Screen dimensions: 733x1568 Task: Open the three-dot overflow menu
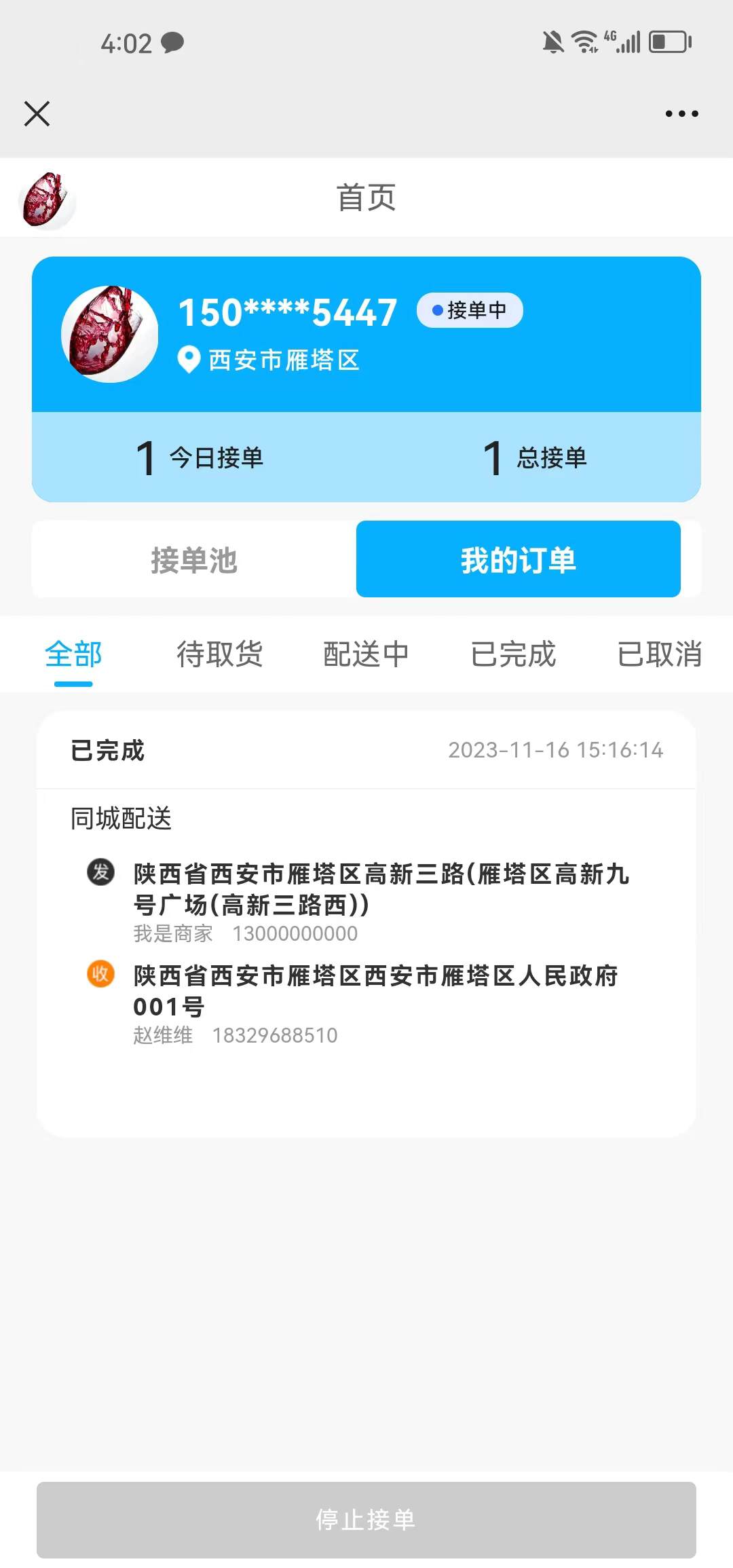(681, 113)
